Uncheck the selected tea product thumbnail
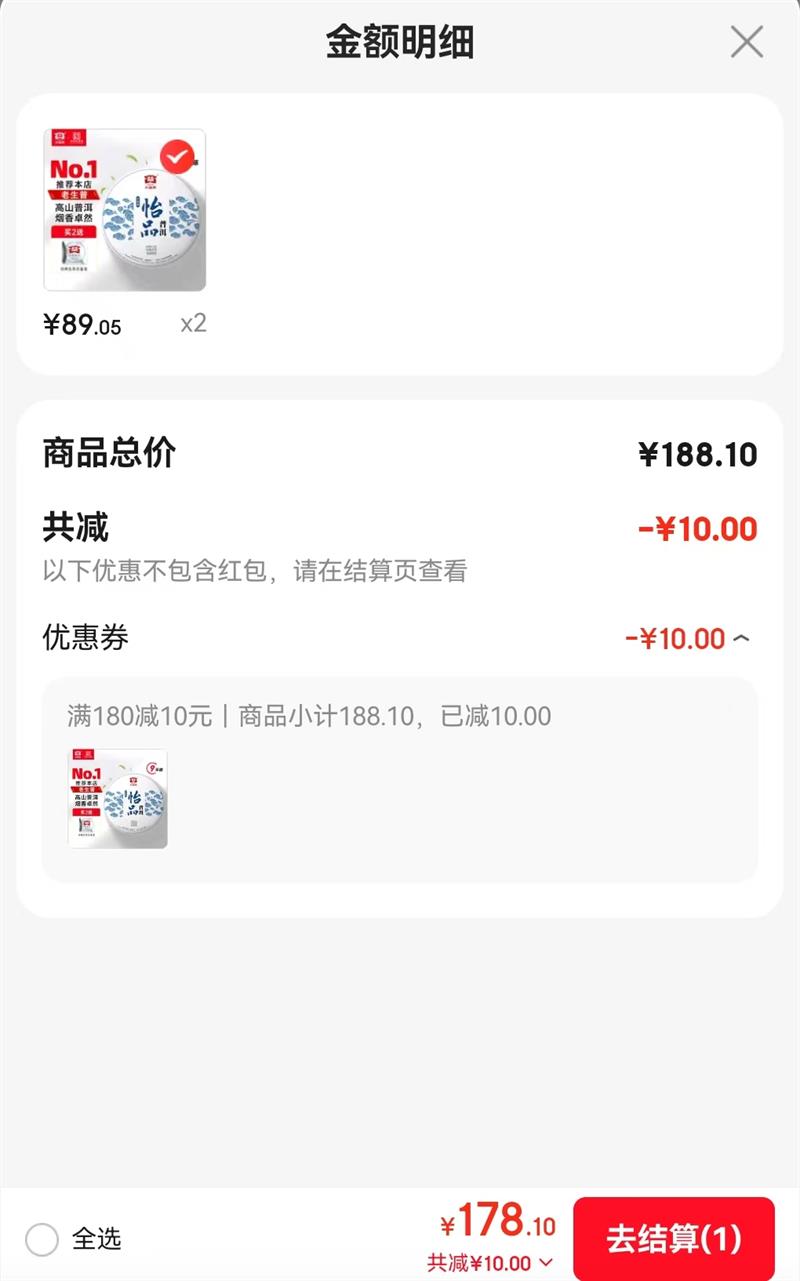Image resolution: width=800 pixels, height=1281 pixels. coord(178,157)
